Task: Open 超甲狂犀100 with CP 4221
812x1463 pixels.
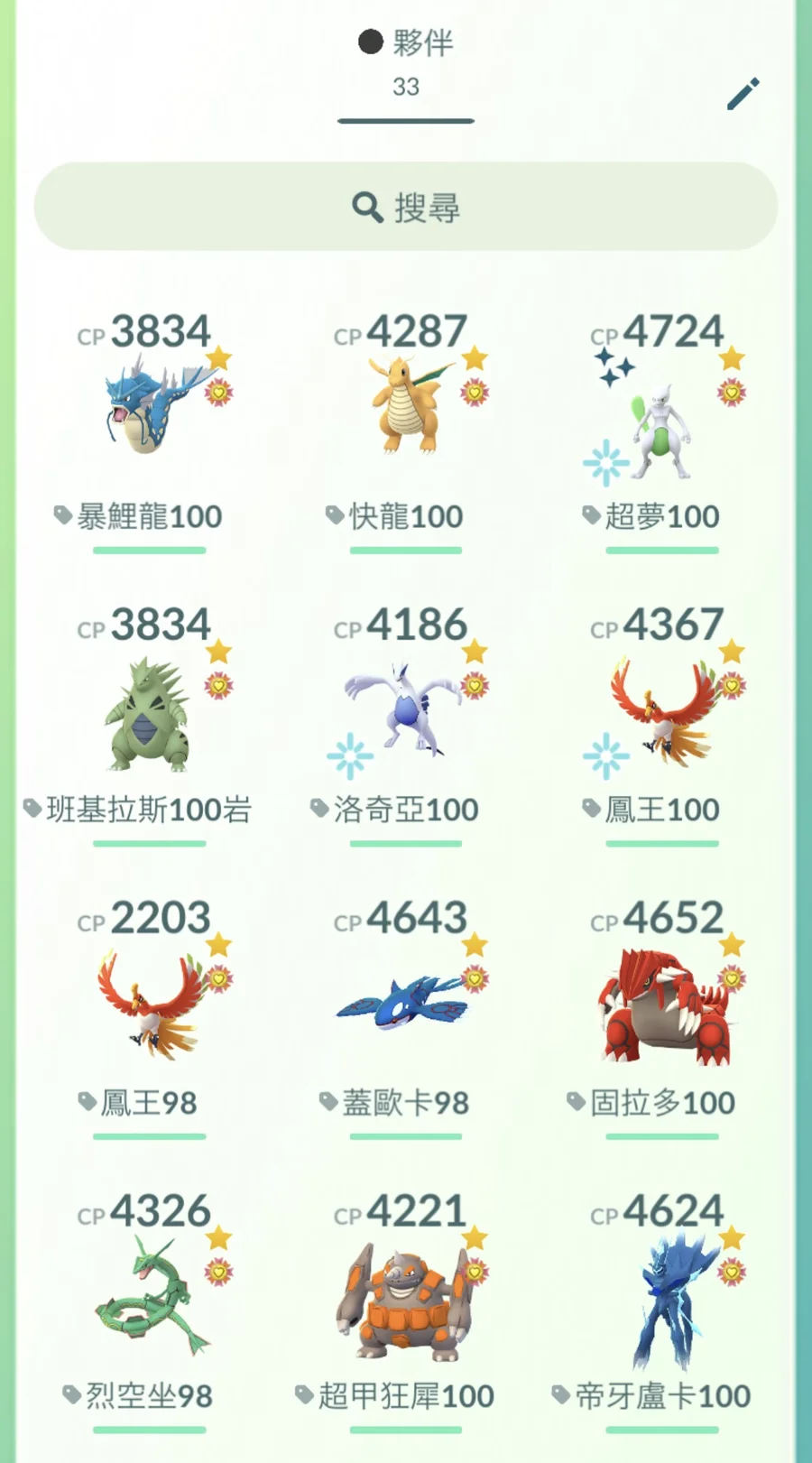Action: (406, 1300)
